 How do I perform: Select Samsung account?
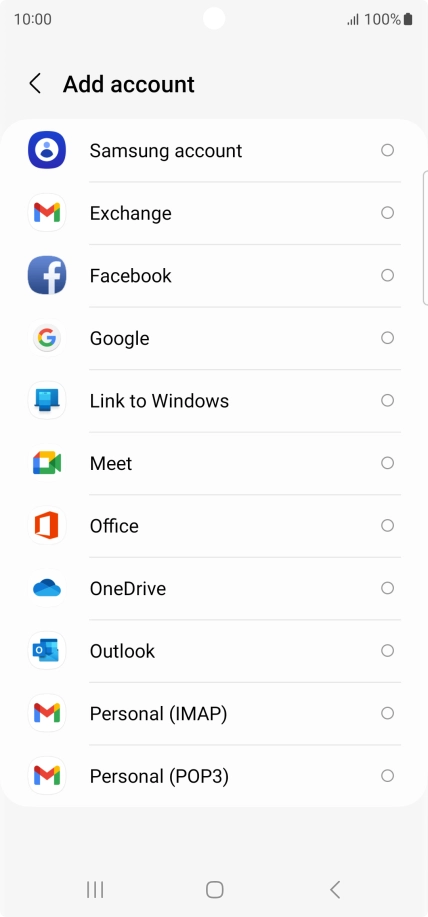(214, 150)
